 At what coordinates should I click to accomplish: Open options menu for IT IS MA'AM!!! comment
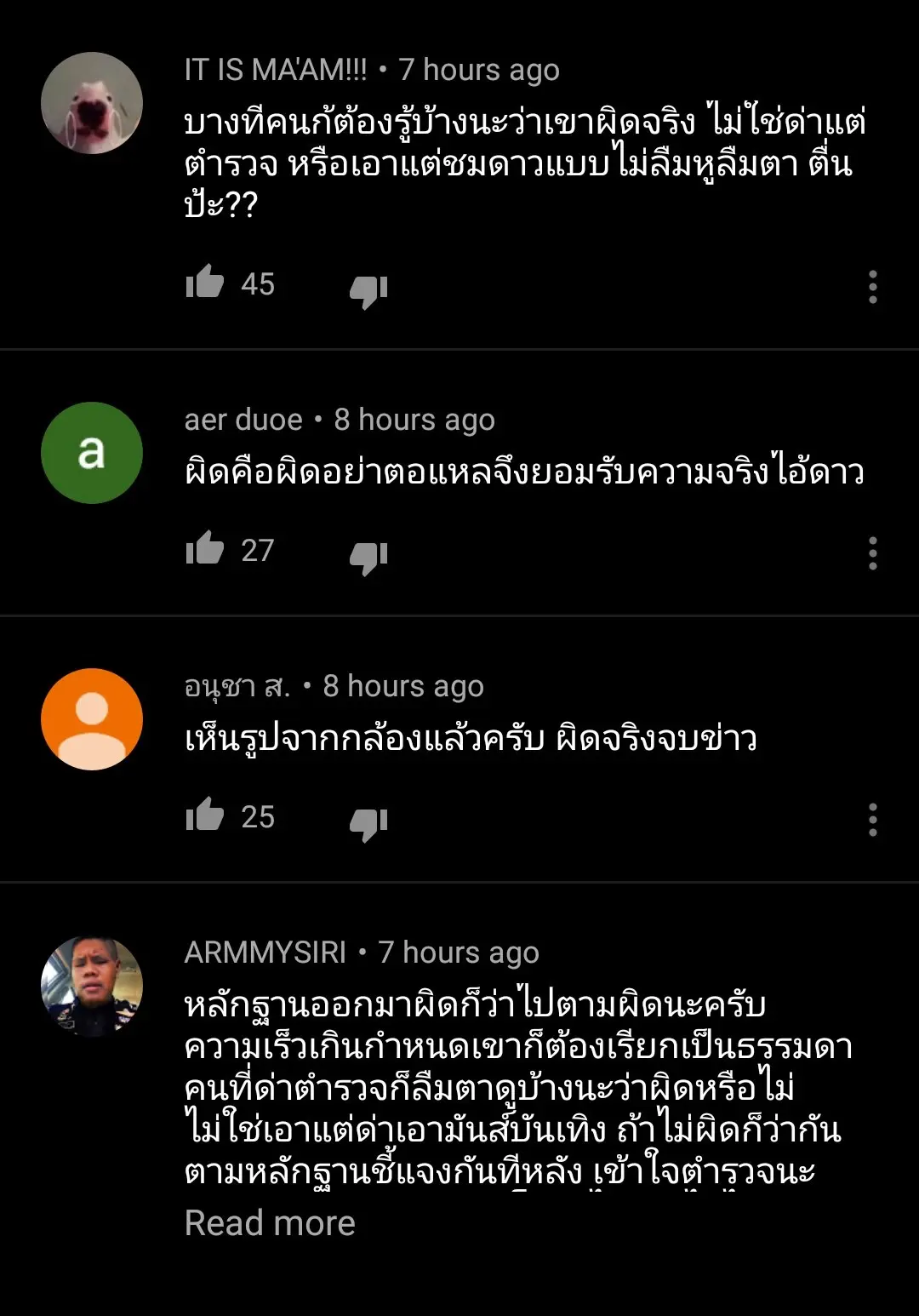tap(872, 288)
